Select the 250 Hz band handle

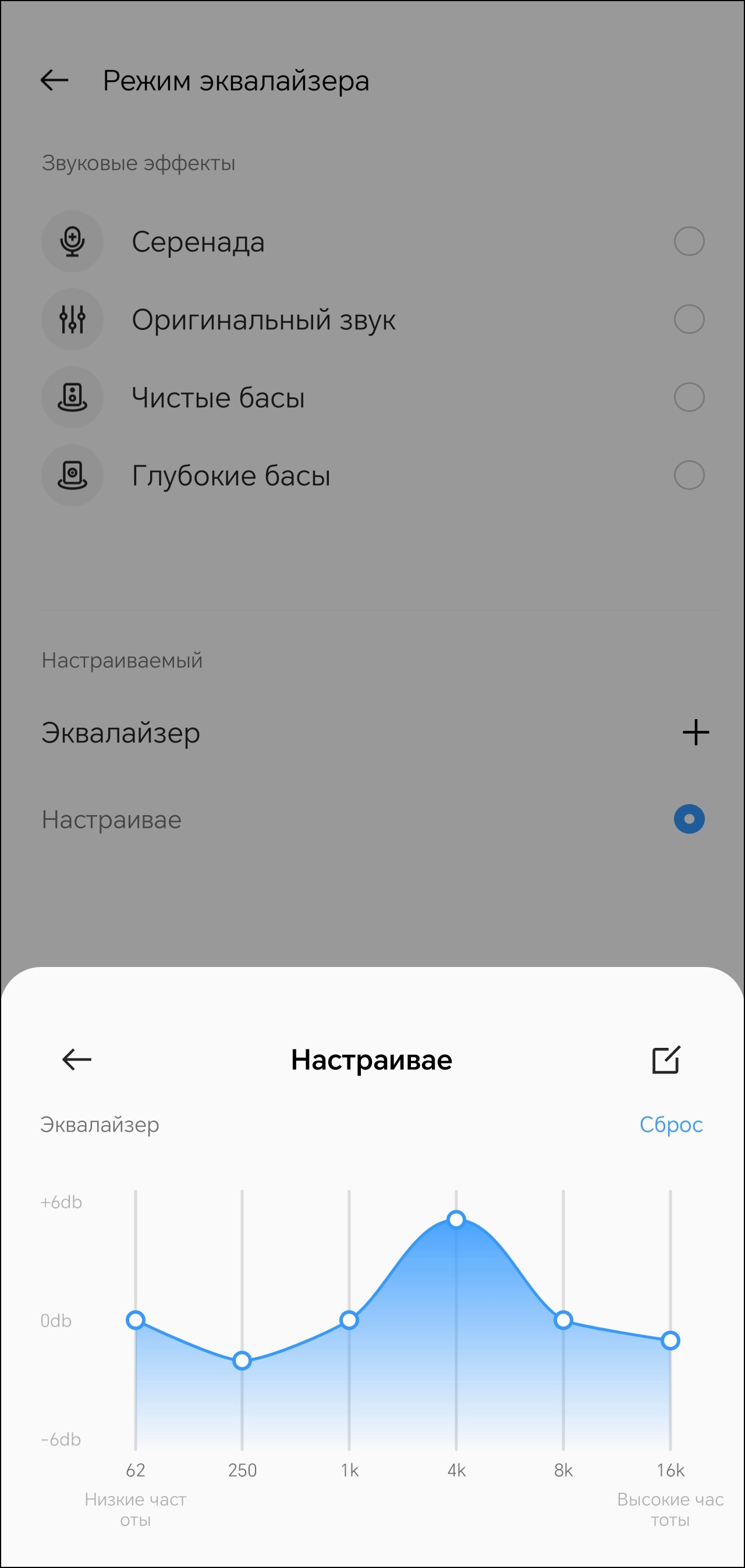[242, 1360]
